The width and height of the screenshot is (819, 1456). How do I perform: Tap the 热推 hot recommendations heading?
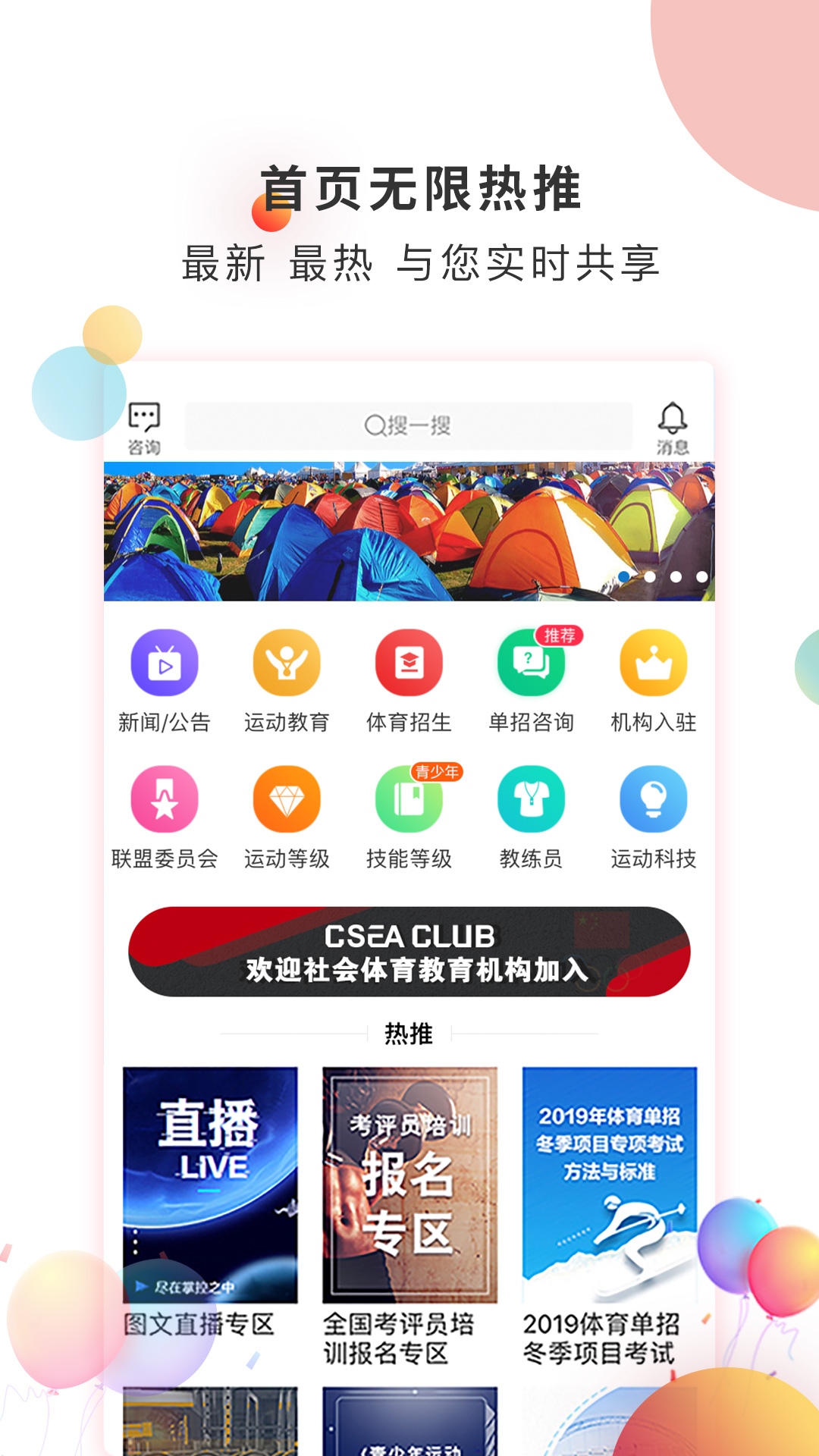coord(409,1034)
